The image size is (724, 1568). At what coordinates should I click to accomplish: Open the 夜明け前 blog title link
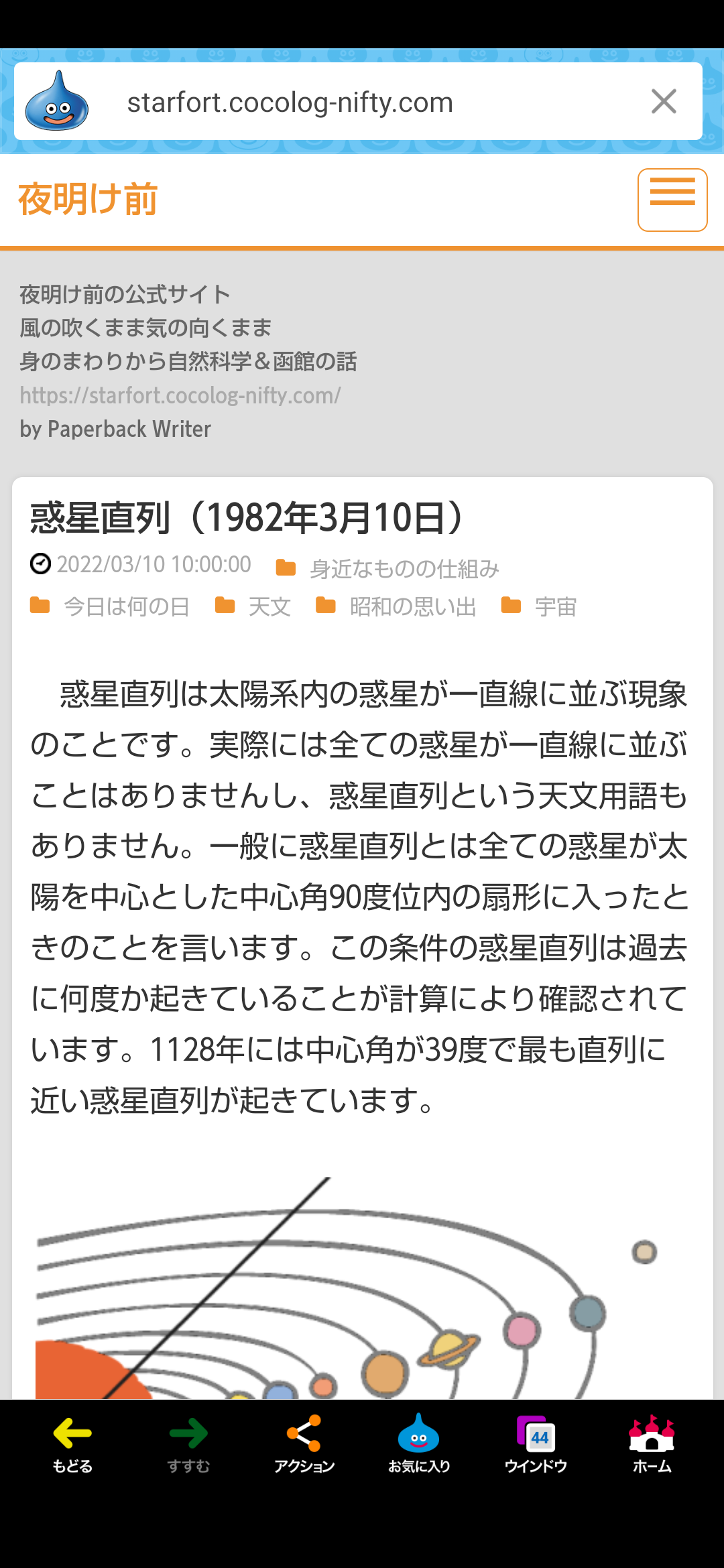88,199
